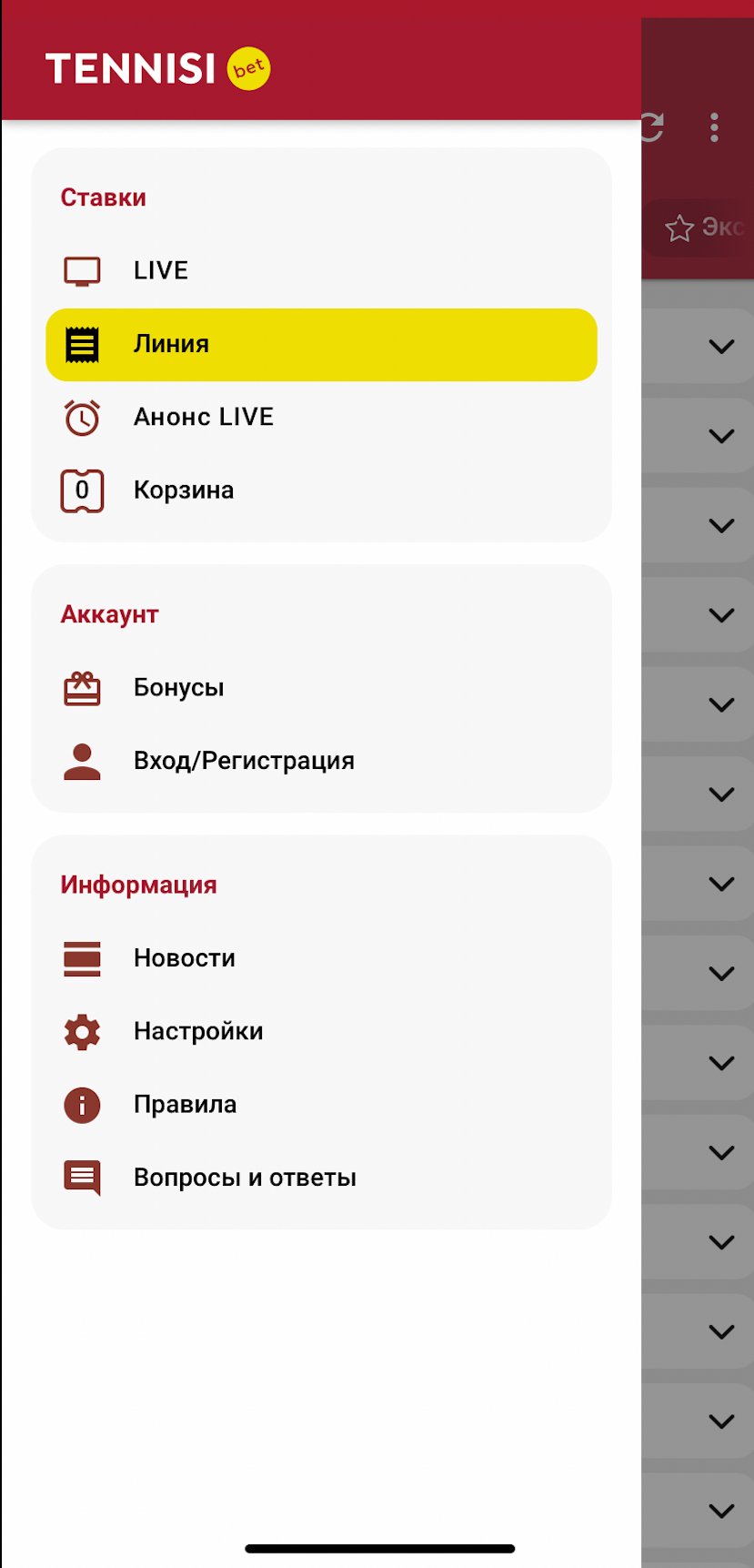Screen dimensions: 754x1568
Task: Open Вопросы и ответы
Action: (x=244, y=1178)
